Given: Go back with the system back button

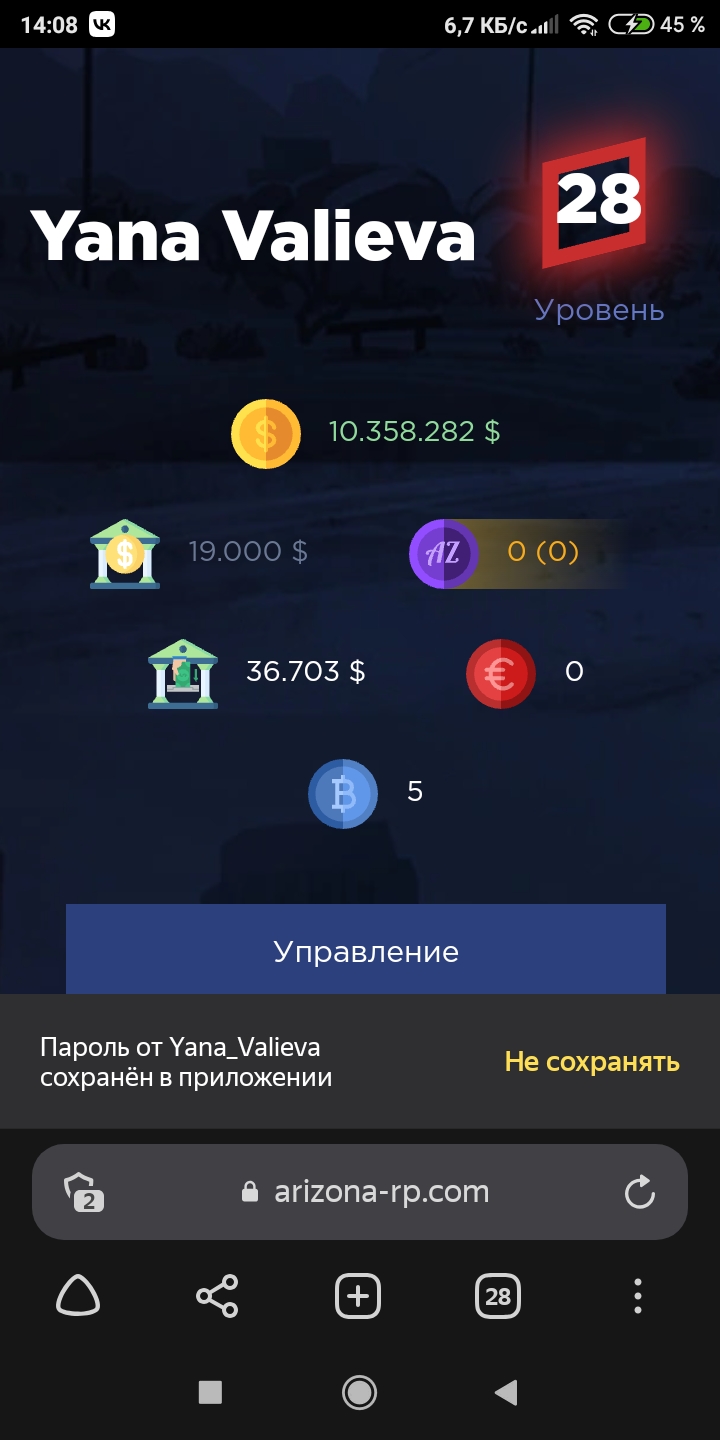Looking at the screenshot, I should (x=506, y=1392).
